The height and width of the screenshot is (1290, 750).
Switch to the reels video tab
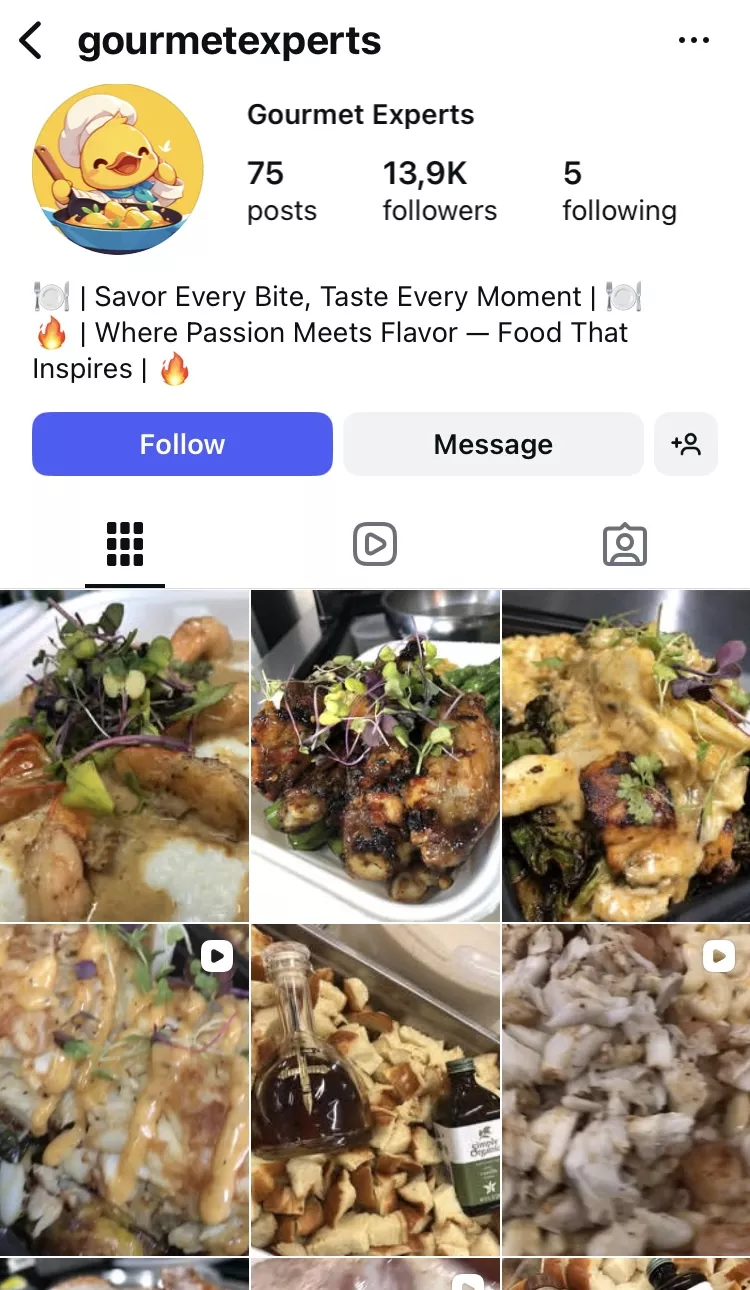pos(375,545)
